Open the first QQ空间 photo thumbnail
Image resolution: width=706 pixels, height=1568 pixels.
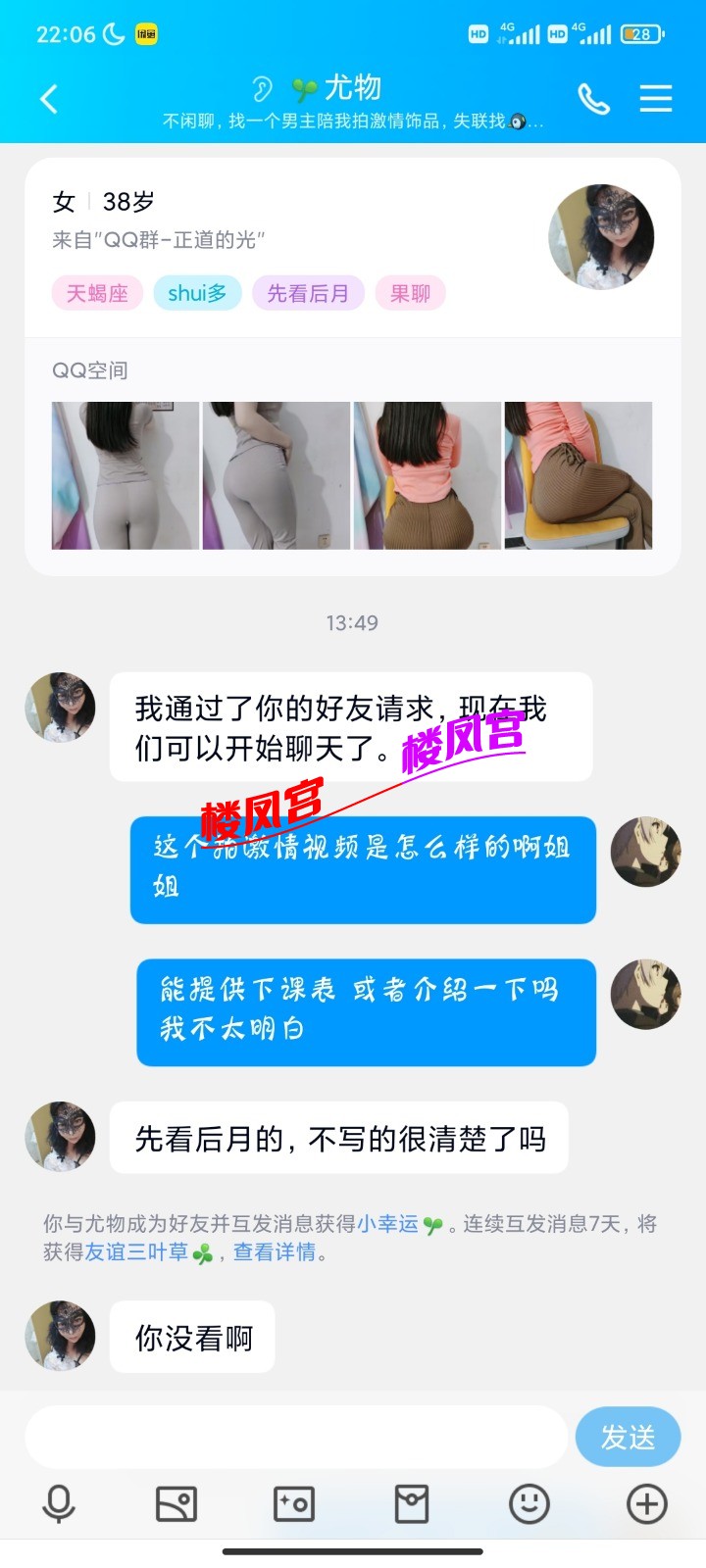126,474
